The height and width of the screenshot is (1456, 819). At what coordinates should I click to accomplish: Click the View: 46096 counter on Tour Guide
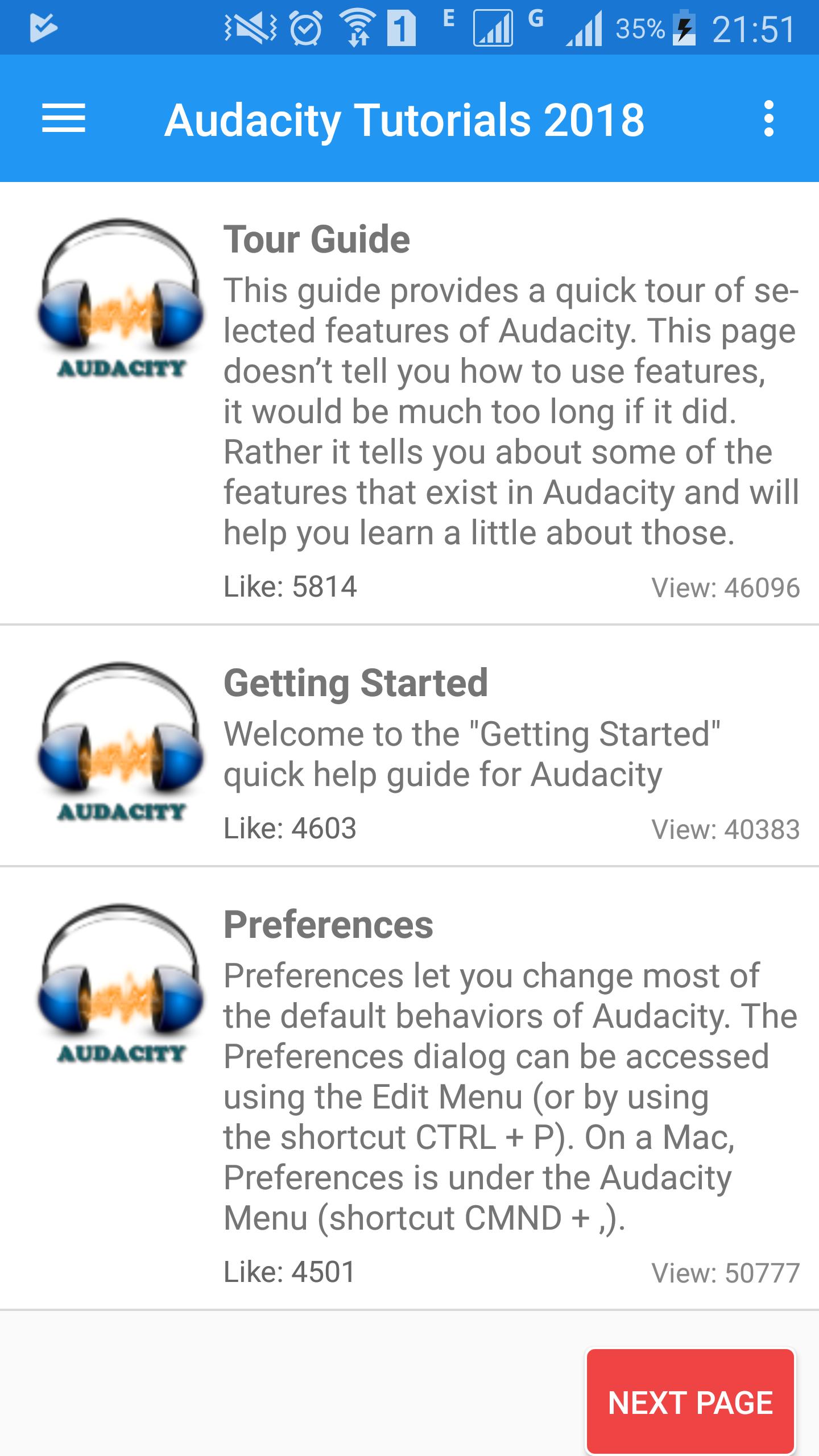pyautogui.click(x=727, y=589)
